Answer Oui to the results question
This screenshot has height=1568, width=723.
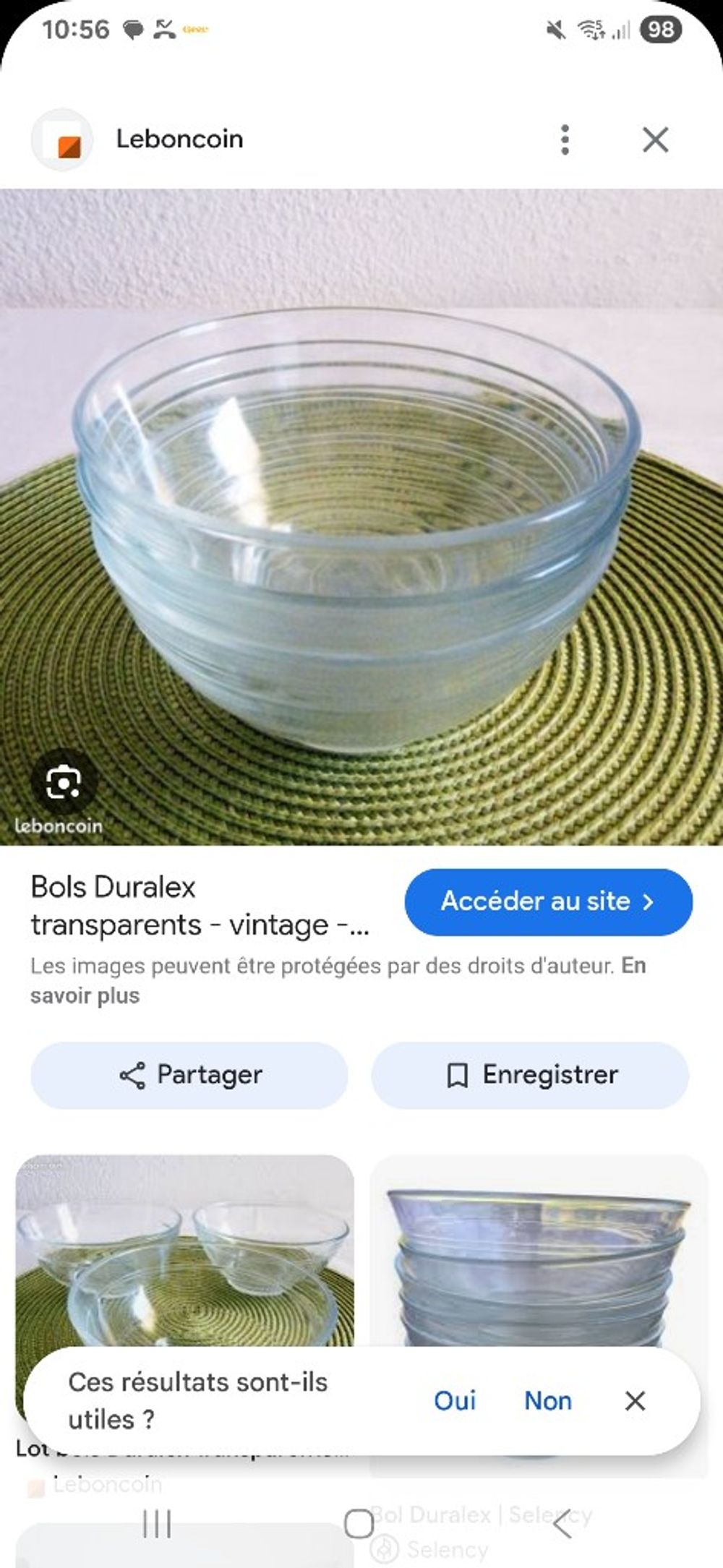coord(454,1400)
